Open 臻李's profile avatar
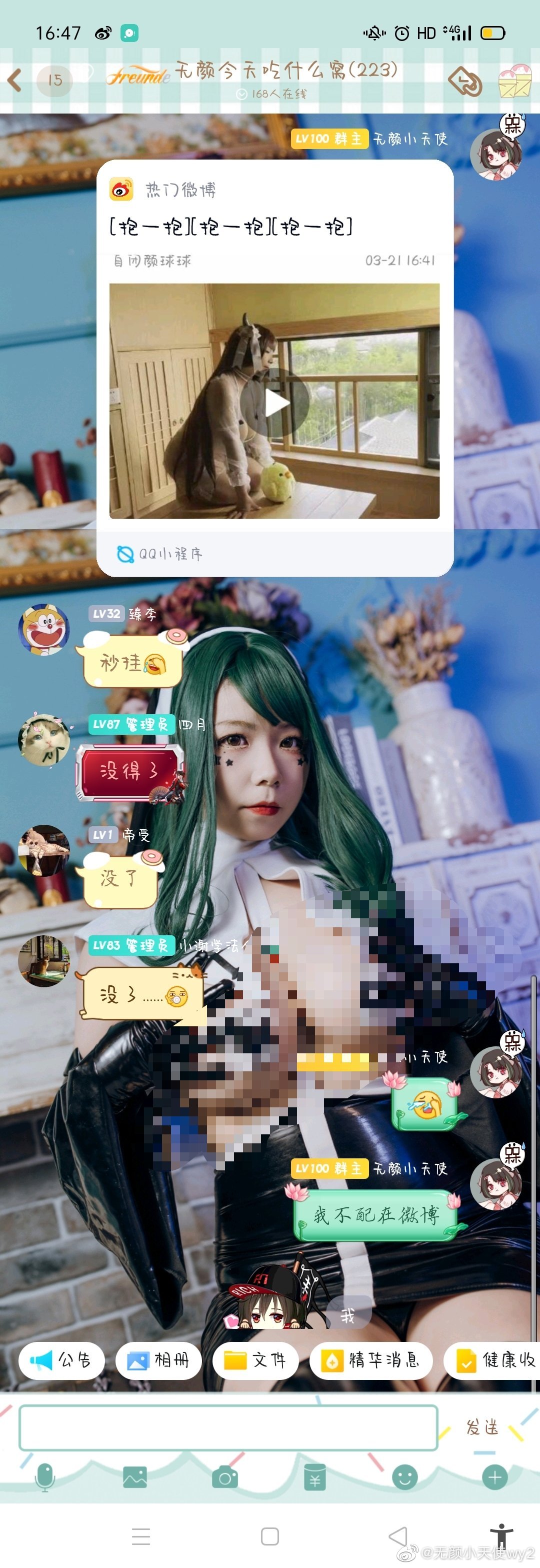540x1568 pixels. point(44,629)
